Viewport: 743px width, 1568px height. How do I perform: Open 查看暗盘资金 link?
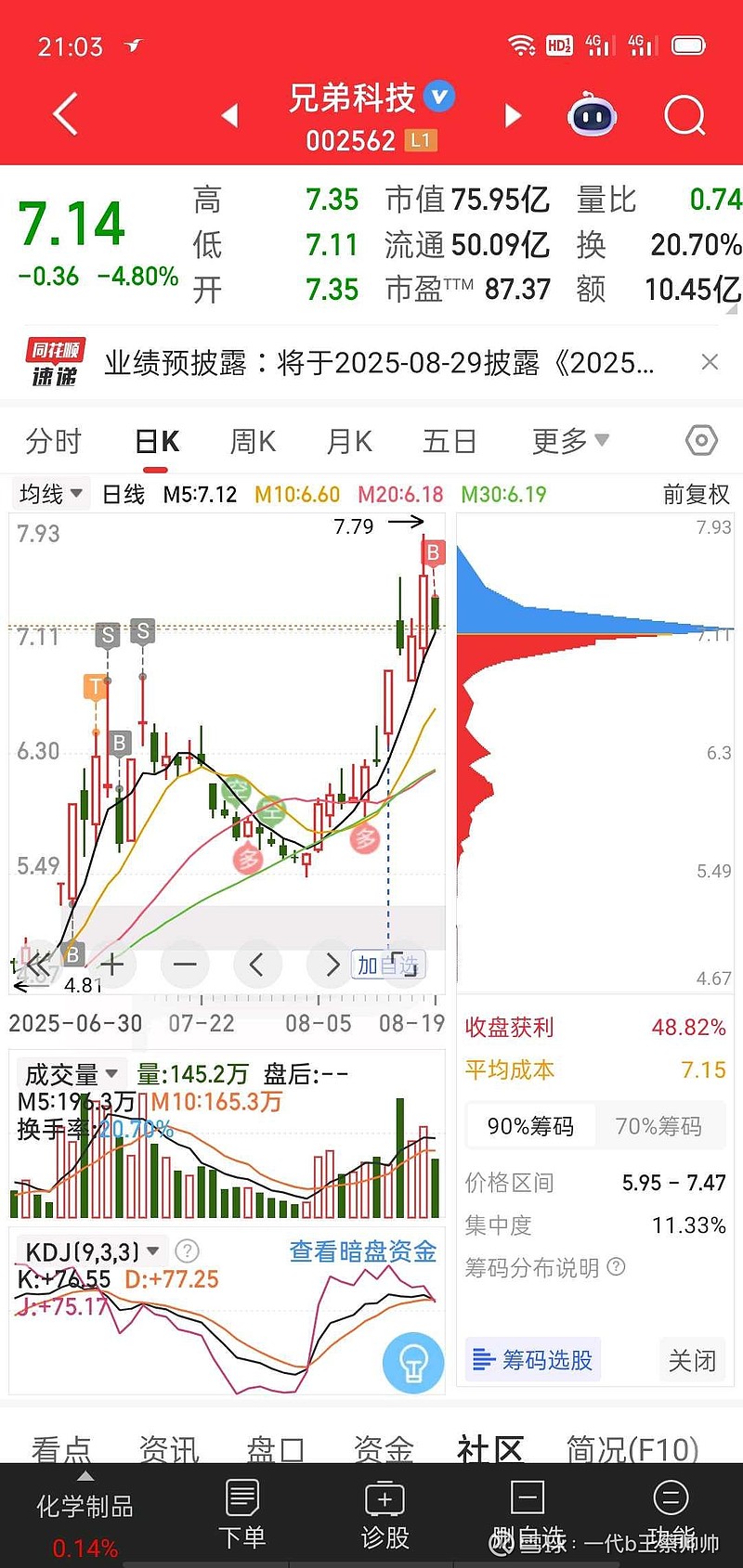pos(363,1251)
